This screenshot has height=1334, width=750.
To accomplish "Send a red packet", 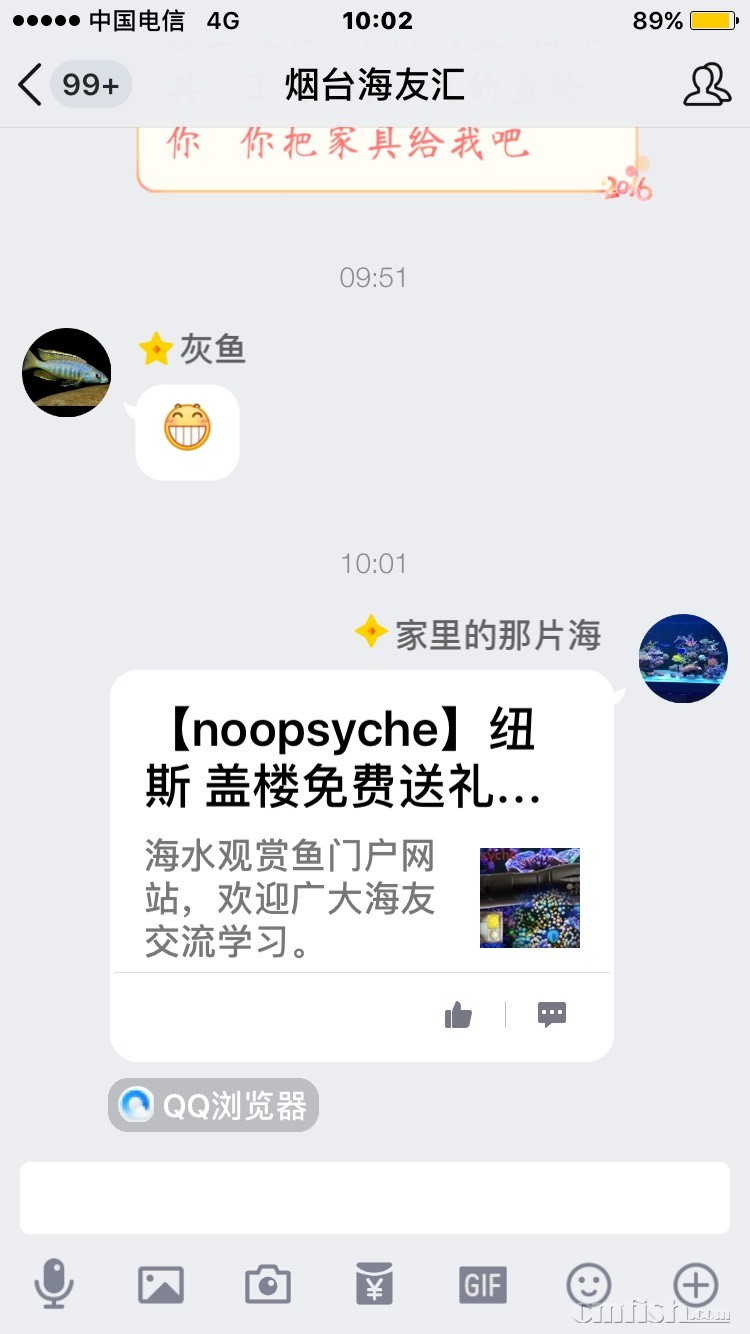I will tap(375, 1284).
